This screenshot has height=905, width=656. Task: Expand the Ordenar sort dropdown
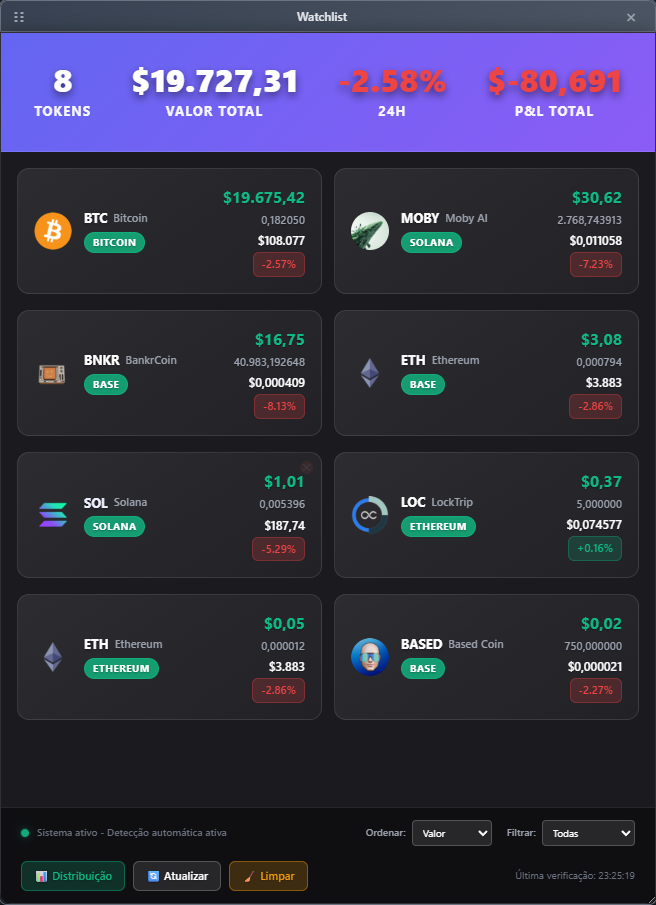tap(451, 833)
